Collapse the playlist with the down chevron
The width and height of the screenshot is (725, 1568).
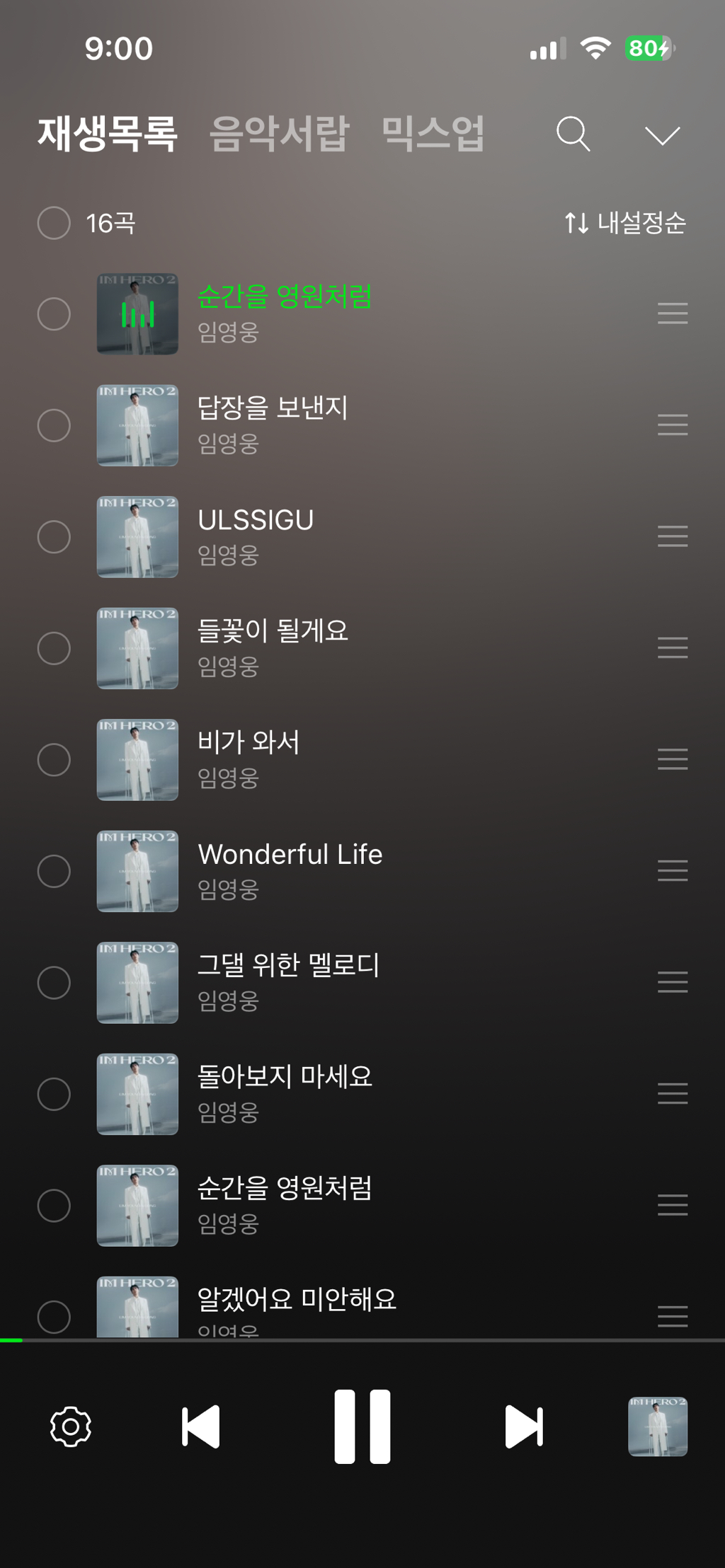click(662, 135)
